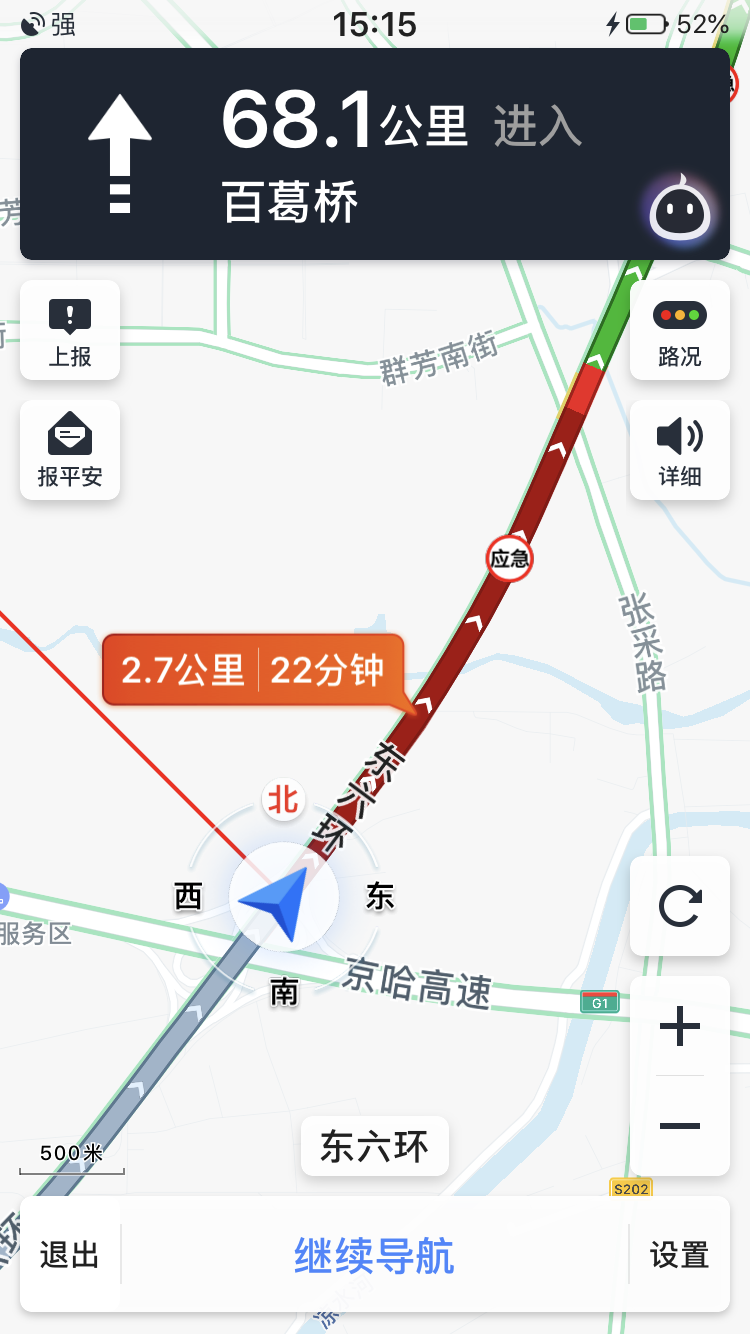Toggle 路况 traffic layer
The image size is (750, 1334).
click(680, 331)
